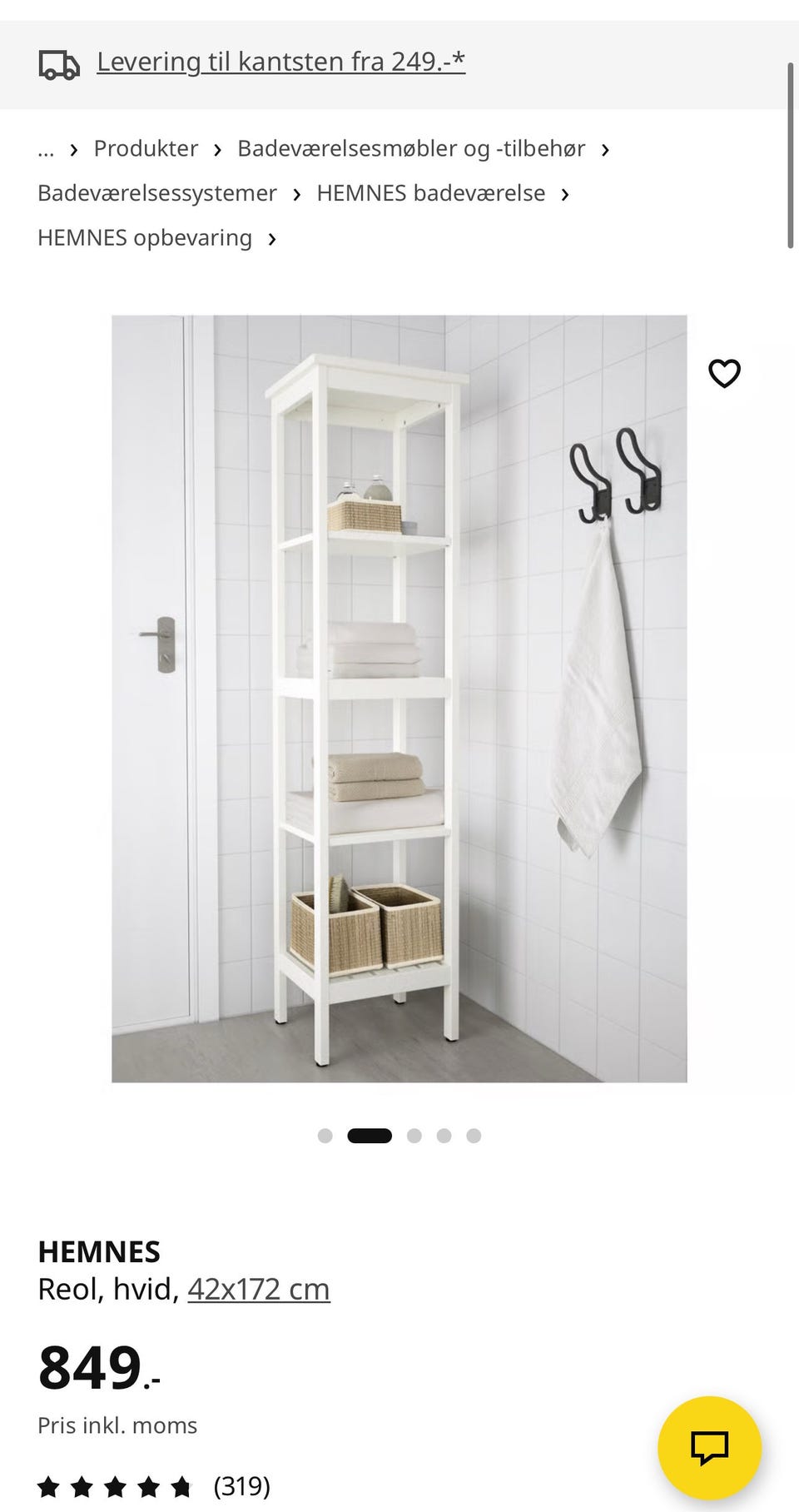Expand the chevron after HEMNES opbevaring
Image resolution: width=799 pixels, height=1512 pixels.
point(271,239)
